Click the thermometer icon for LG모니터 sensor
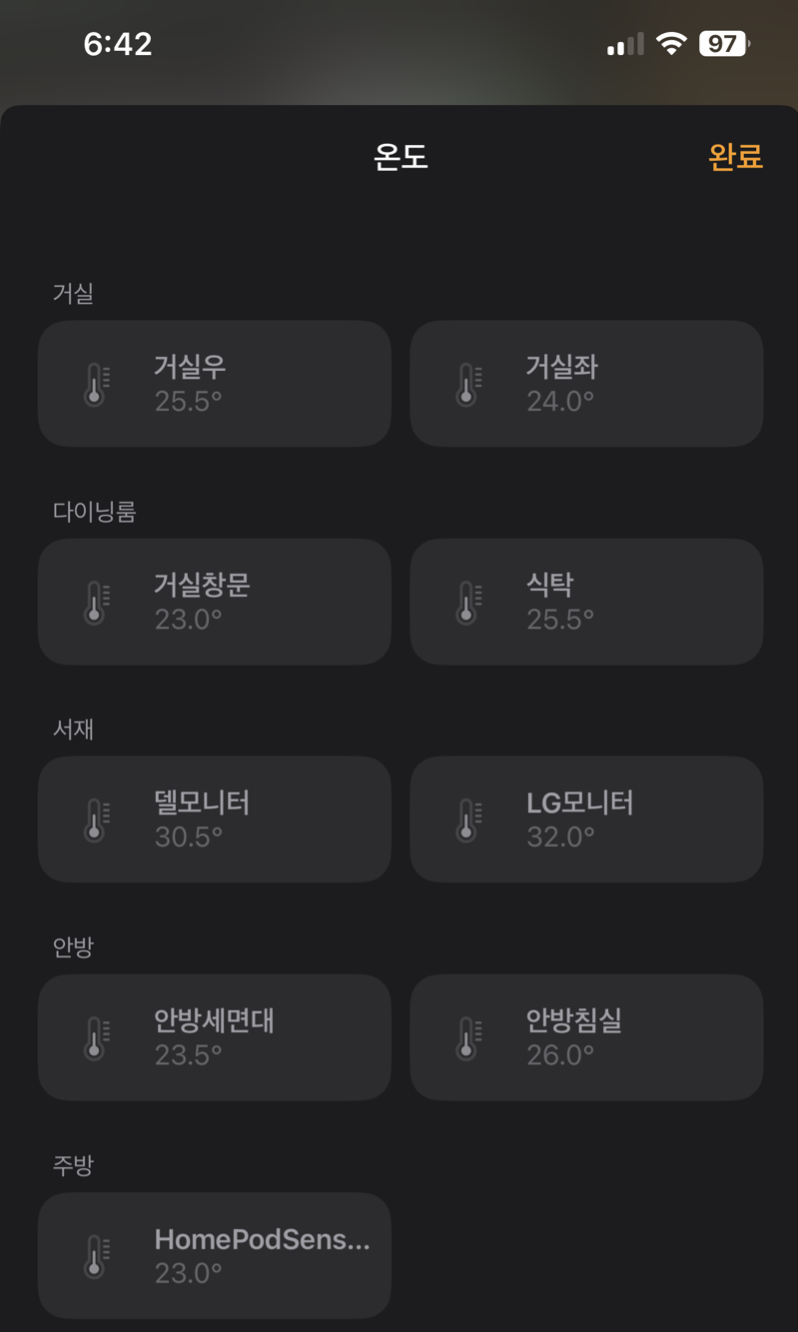 pos(467,819)
